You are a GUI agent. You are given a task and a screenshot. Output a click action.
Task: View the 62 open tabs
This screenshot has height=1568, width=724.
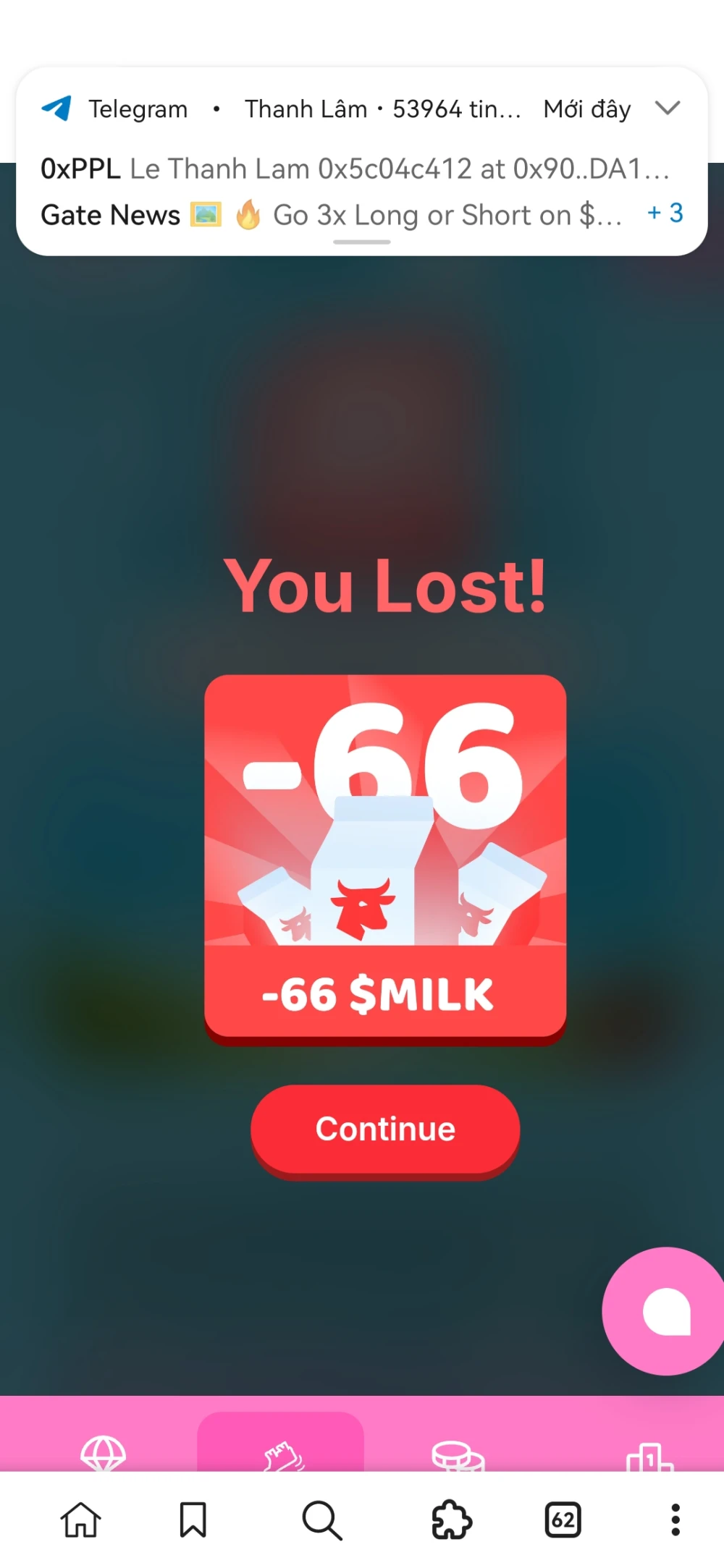pos(563,1519)
